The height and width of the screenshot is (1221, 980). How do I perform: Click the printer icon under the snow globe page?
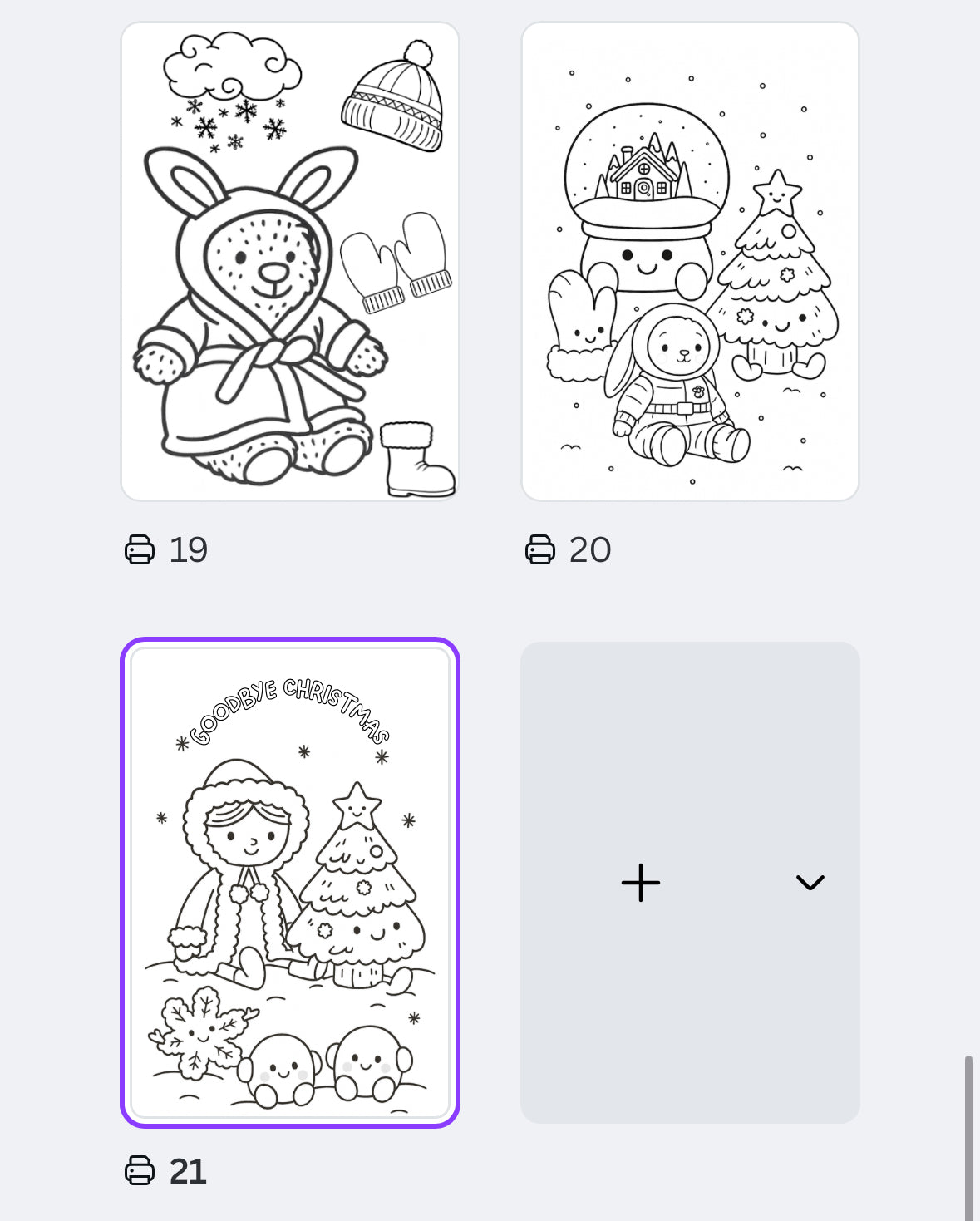click(540, 549)
